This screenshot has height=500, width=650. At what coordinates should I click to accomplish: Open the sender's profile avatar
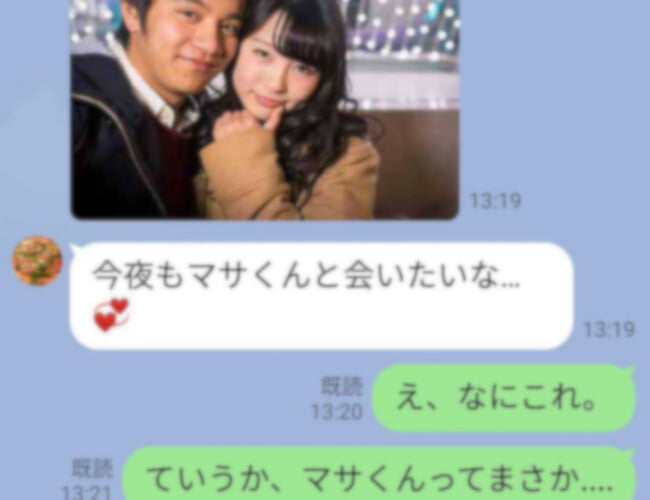(x=37, y=261)
